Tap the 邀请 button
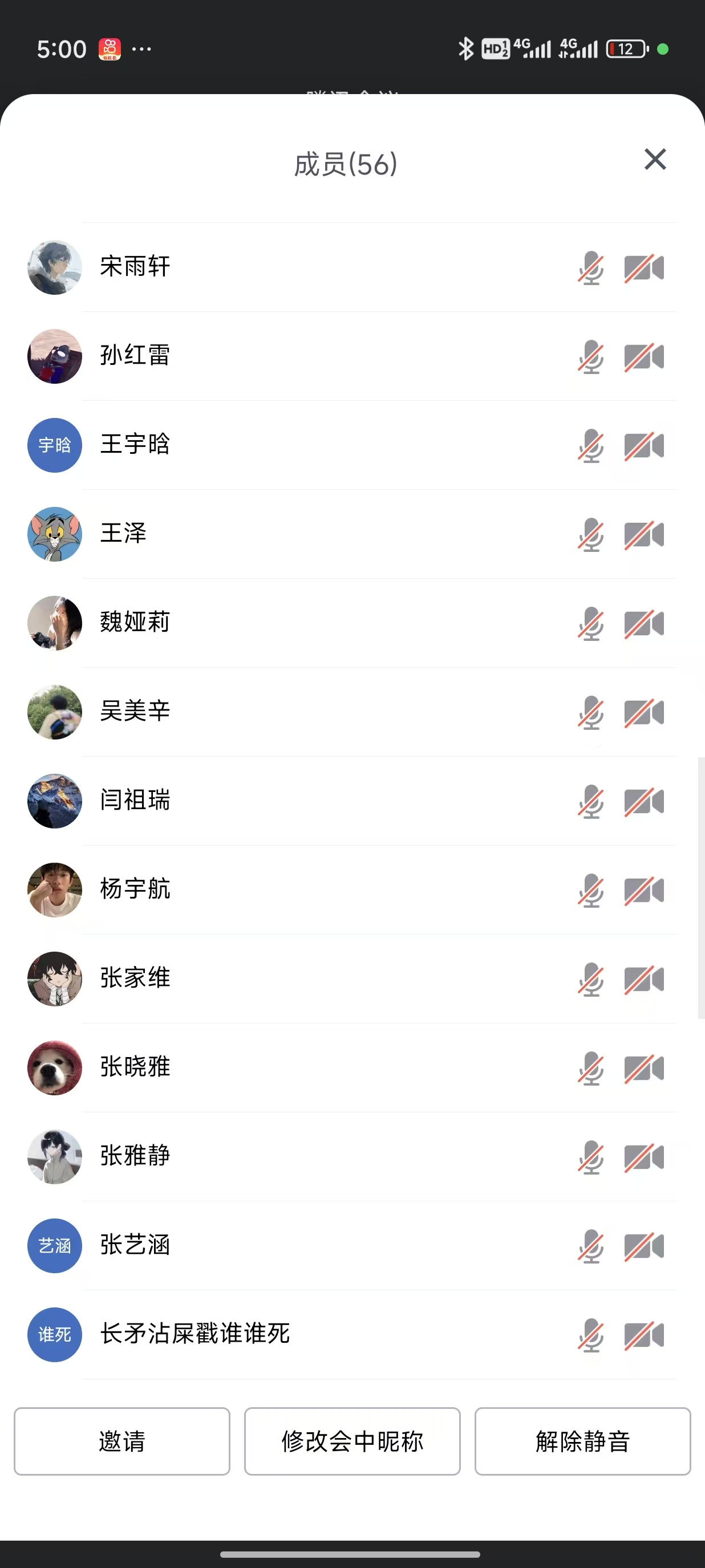This screenshot has height=1568, width=705. click(121, 1441)
